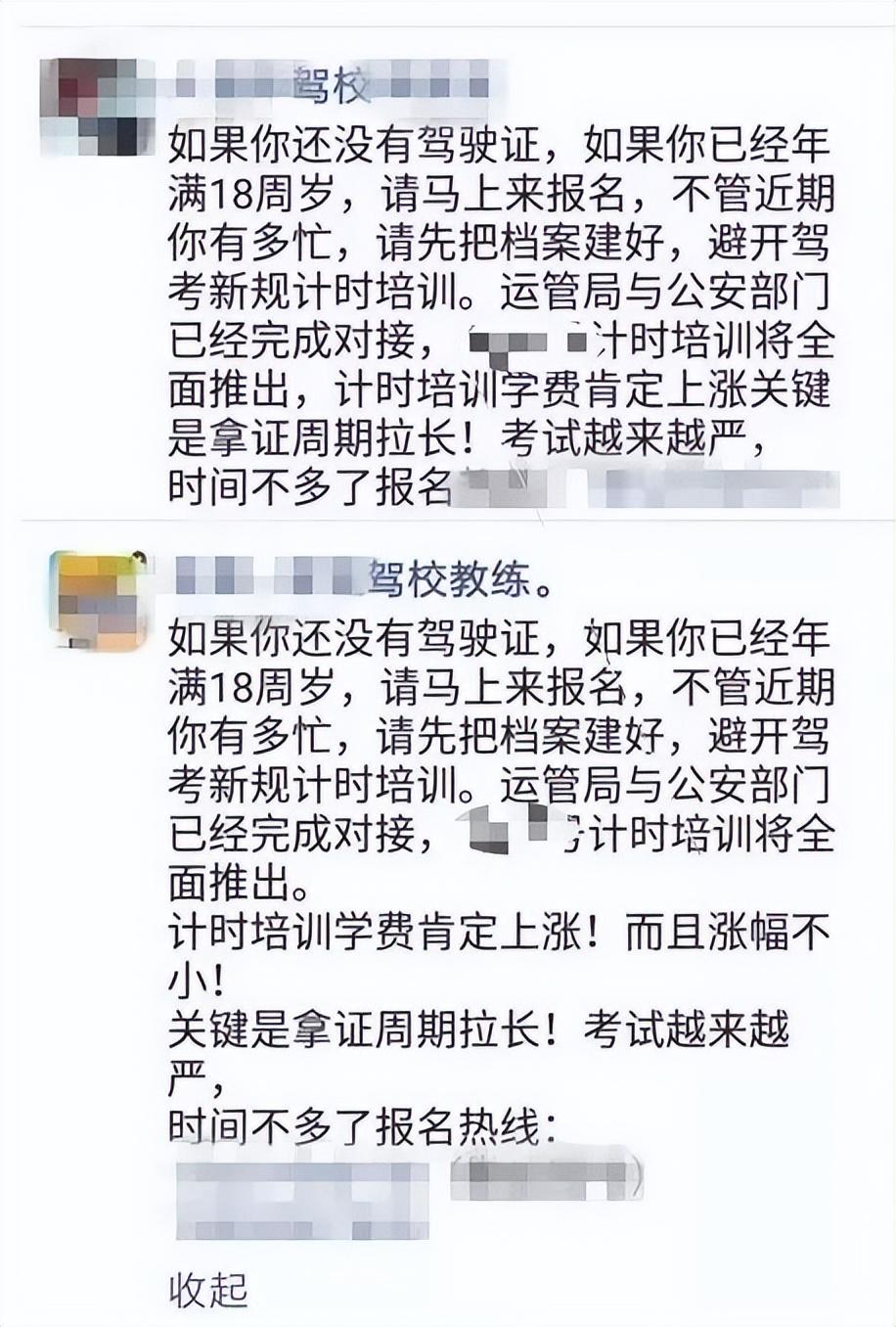Open the first 驾校 poster's profile name
The width and height of the screenshot is (896, 1327).
pyautogui.click(x=337, y=86)
